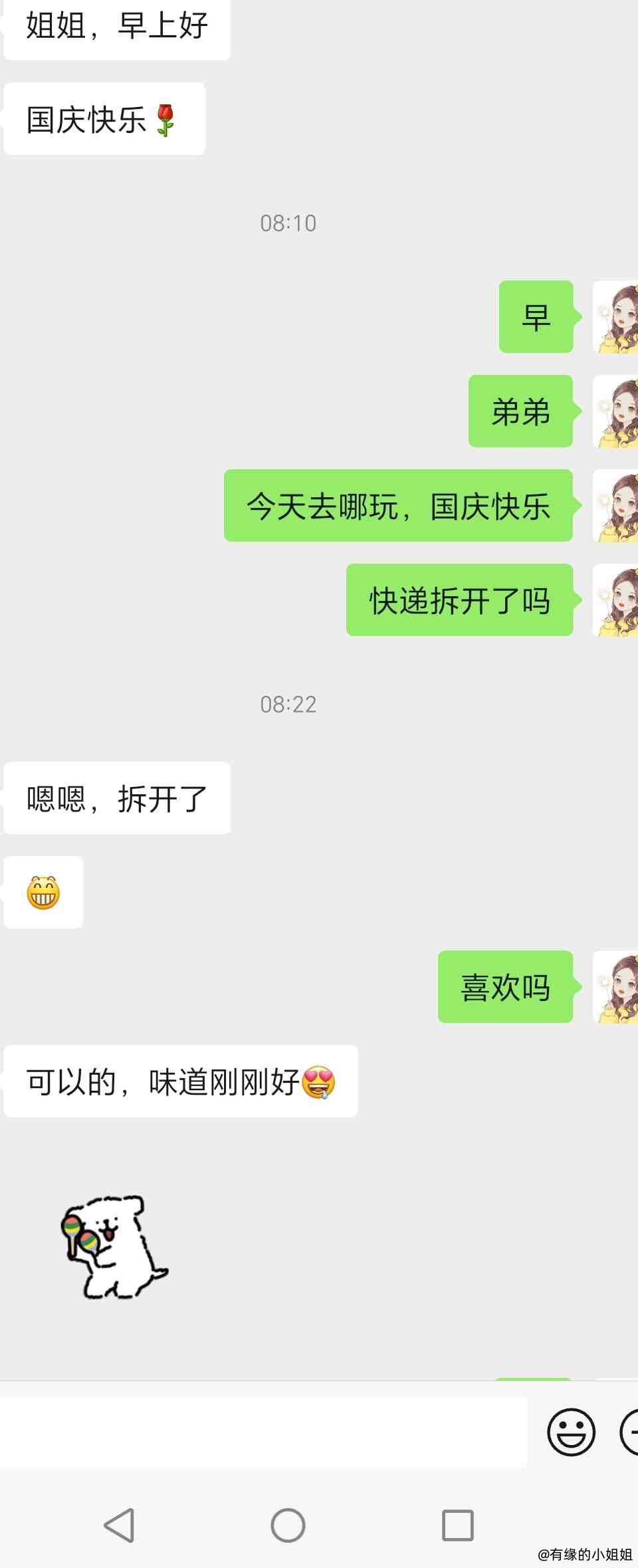Tap avatar next to 快递拆开了吗 message

(x=616, y=600)
